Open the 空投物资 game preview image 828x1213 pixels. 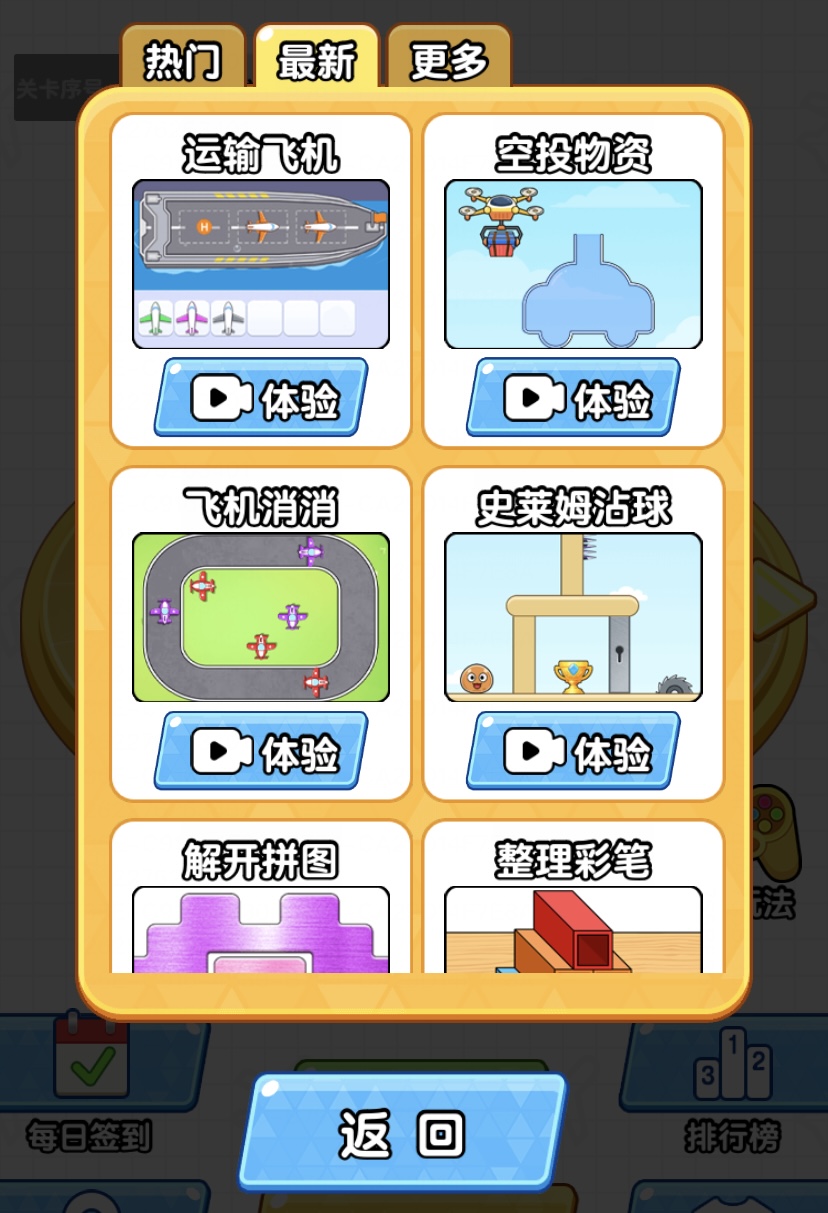[x=573, y=265]
